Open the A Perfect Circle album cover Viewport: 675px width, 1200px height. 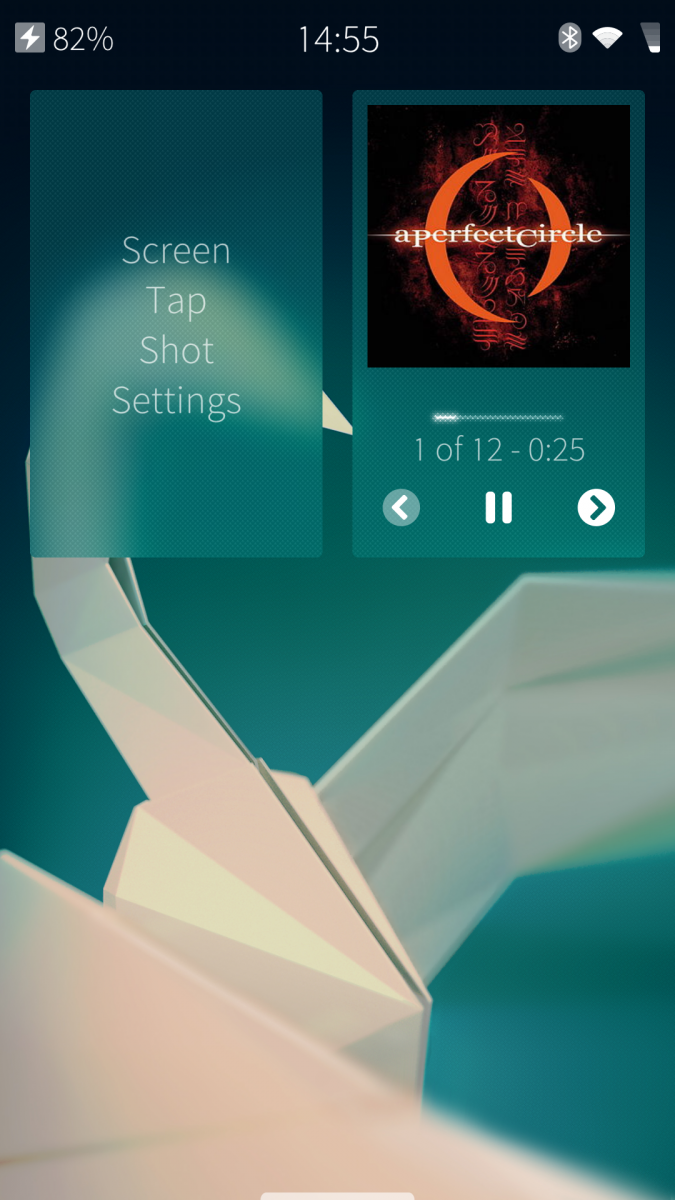point(498,236)
